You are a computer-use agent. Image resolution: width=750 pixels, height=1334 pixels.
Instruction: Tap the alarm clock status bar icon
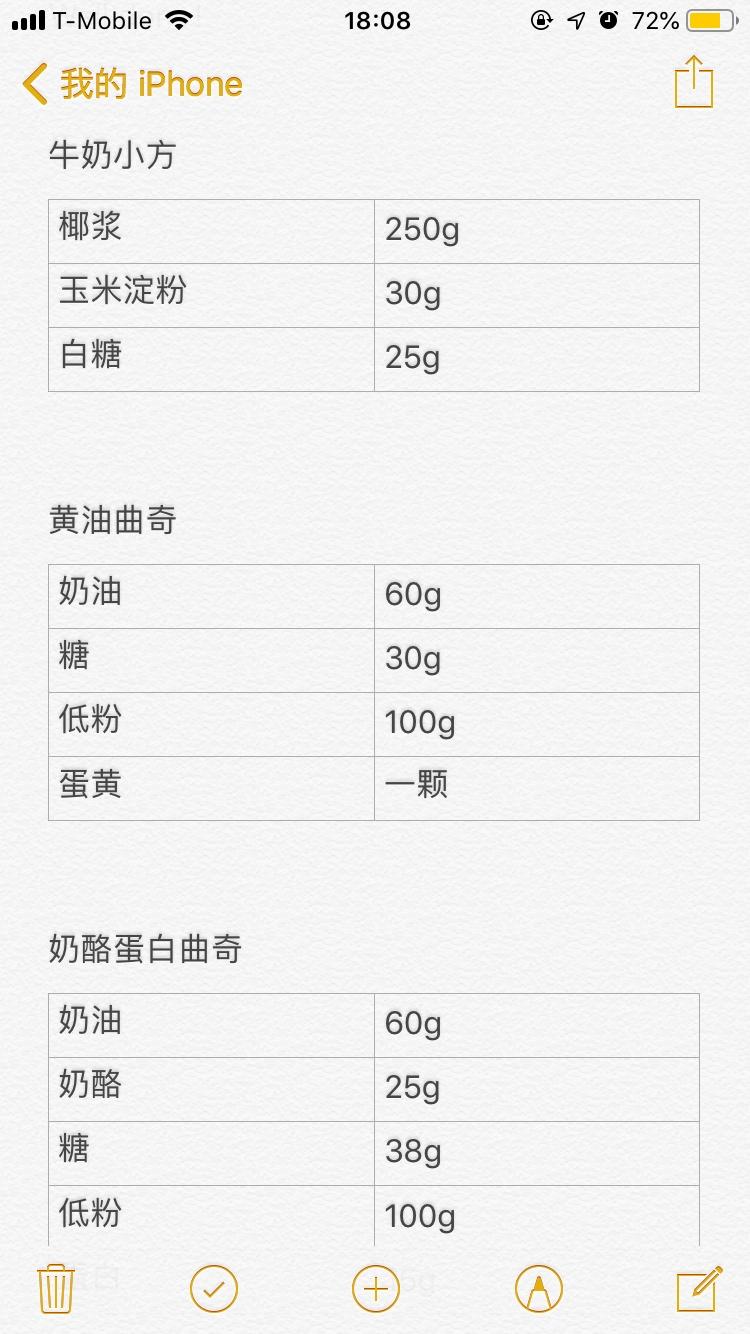[x=608, y=19]
